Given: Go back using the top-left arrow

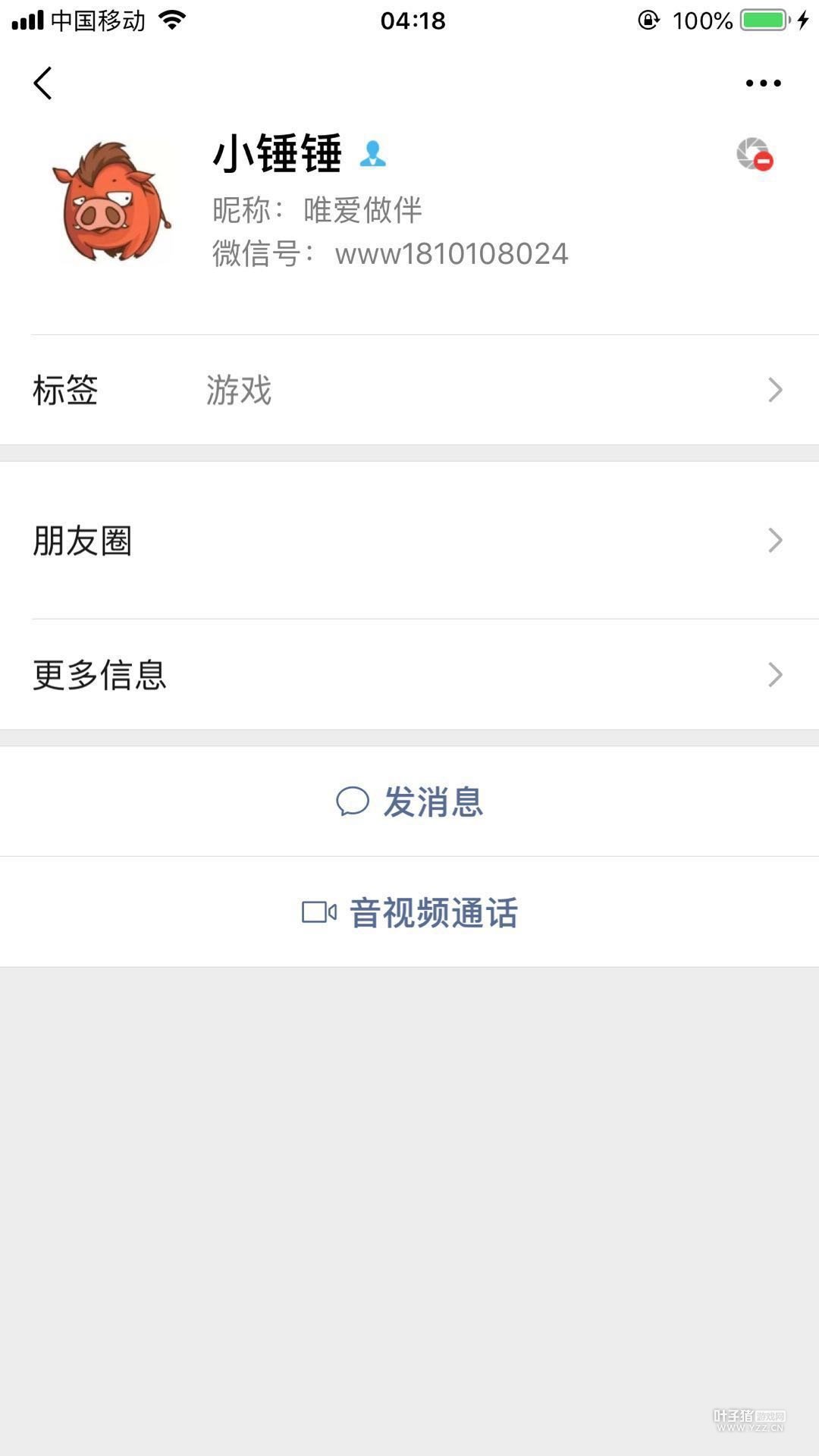Looking at the screenshot, I should (x=43, y=83).
